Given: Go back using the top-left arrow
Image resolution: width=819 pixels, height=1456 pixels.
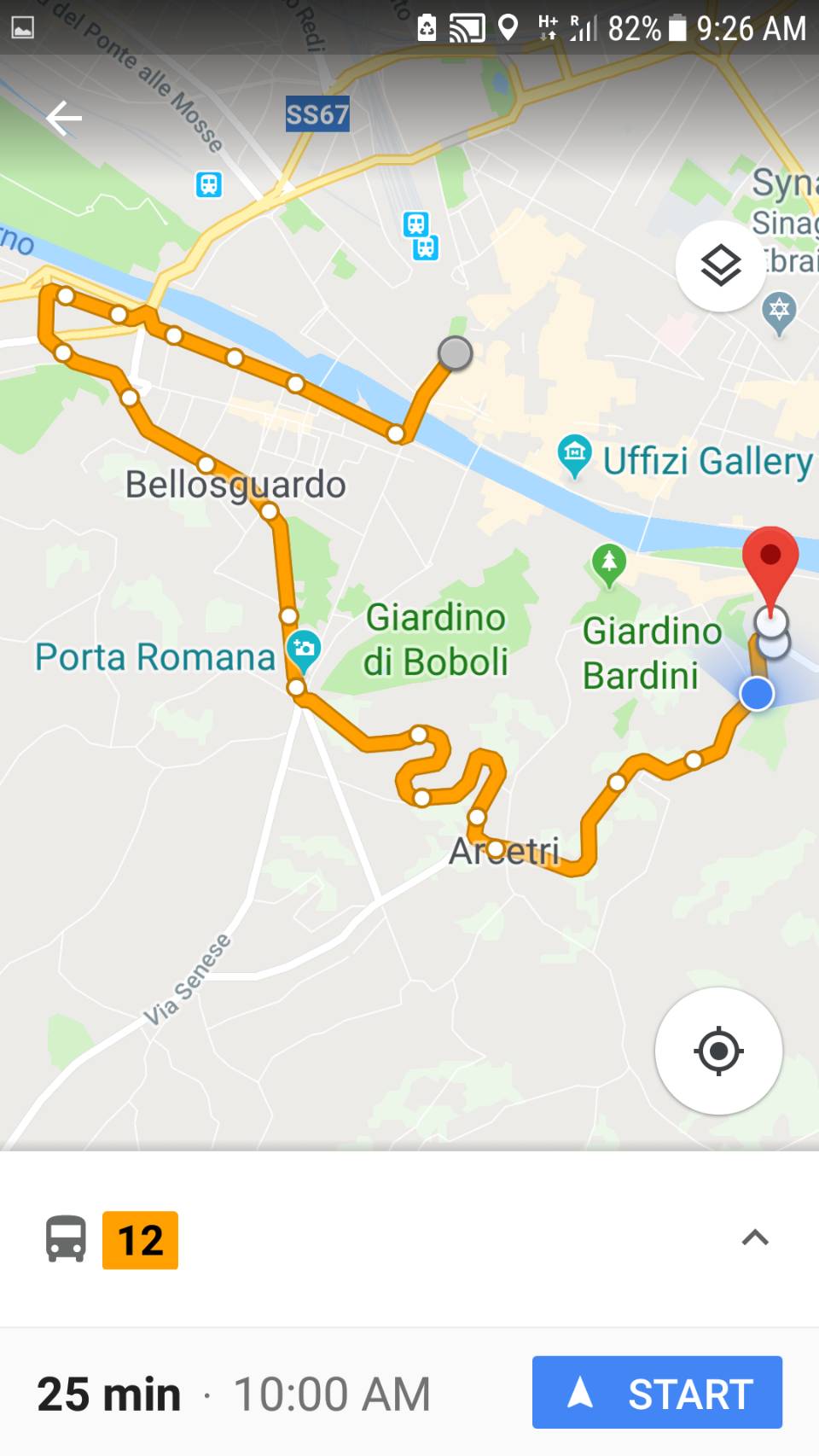Looking at the screenshot, I should point(64,118).
